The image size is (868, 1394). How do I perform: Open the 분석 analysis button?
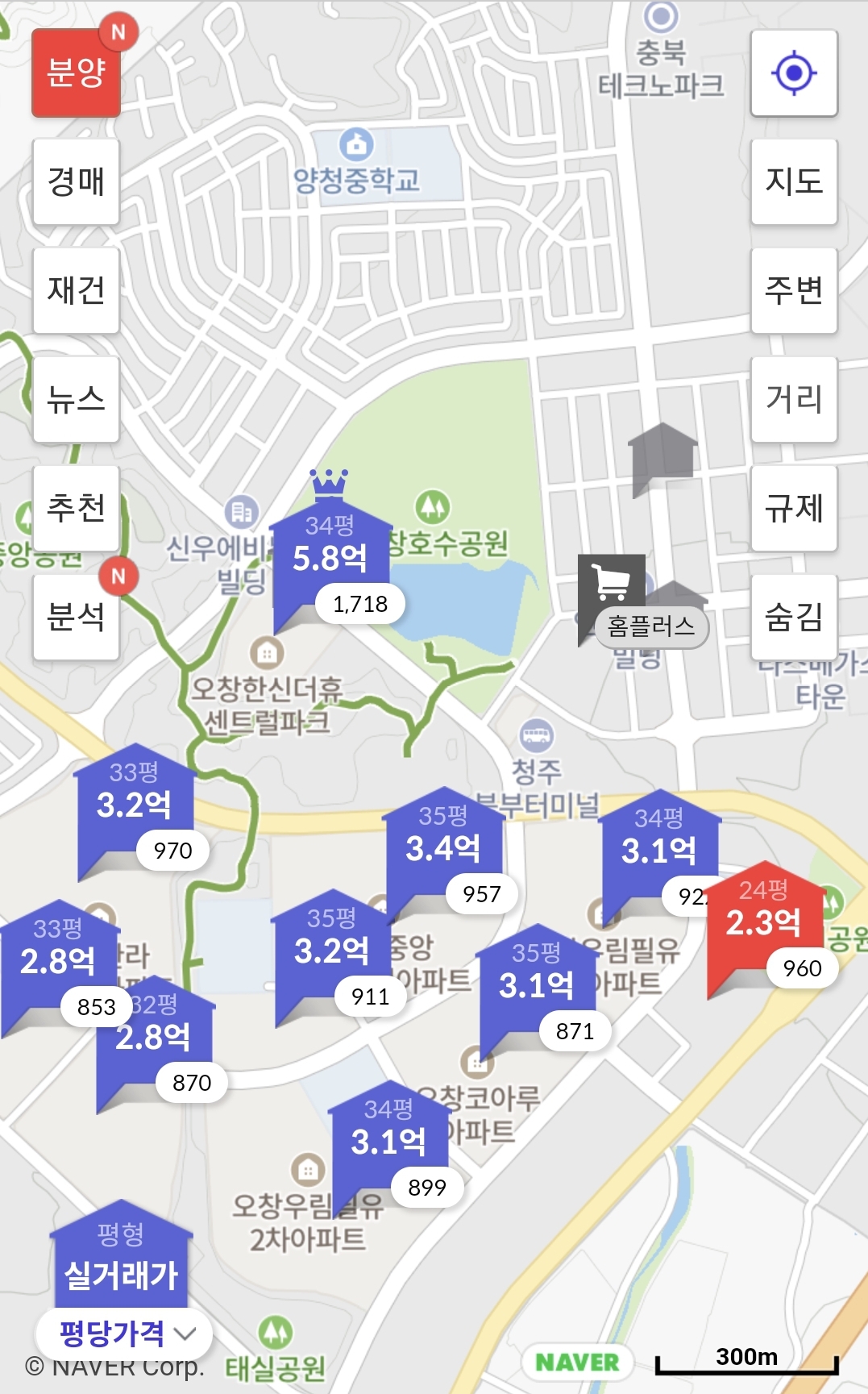(76, 617)
